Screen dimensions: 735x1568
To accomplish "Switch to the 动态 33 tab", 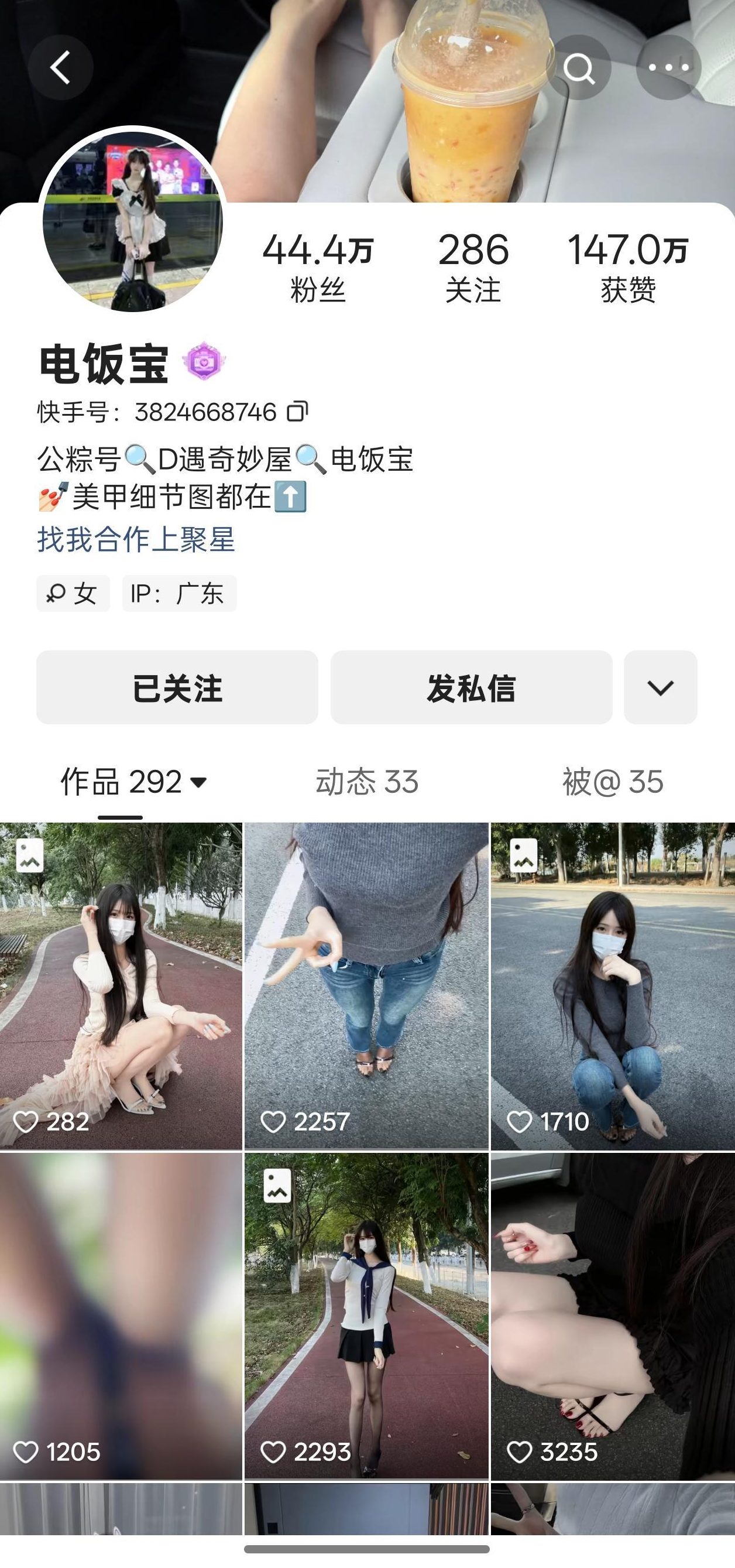I will tap(367, 782).
